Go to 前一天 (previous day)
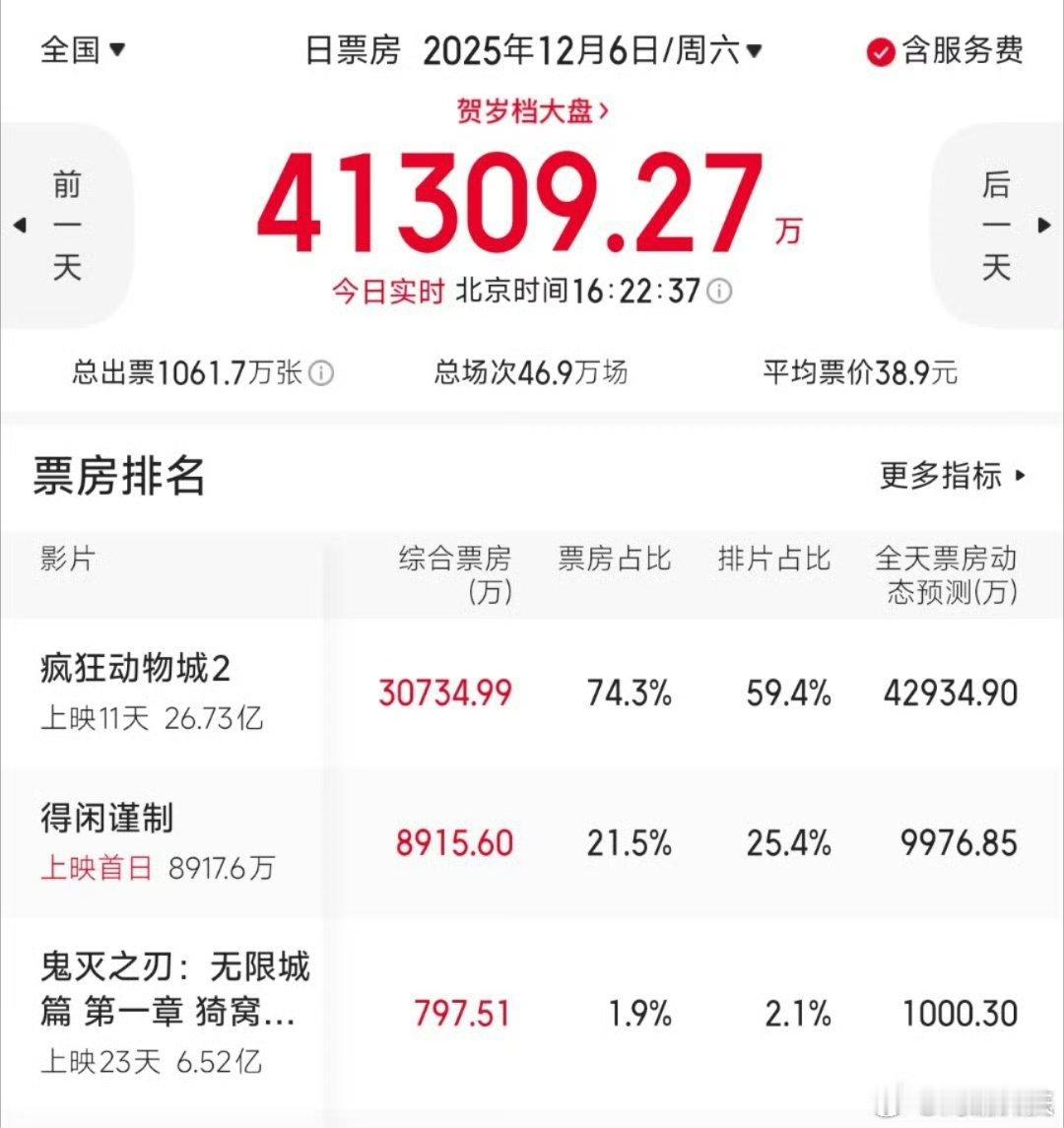 click(66, 225)
